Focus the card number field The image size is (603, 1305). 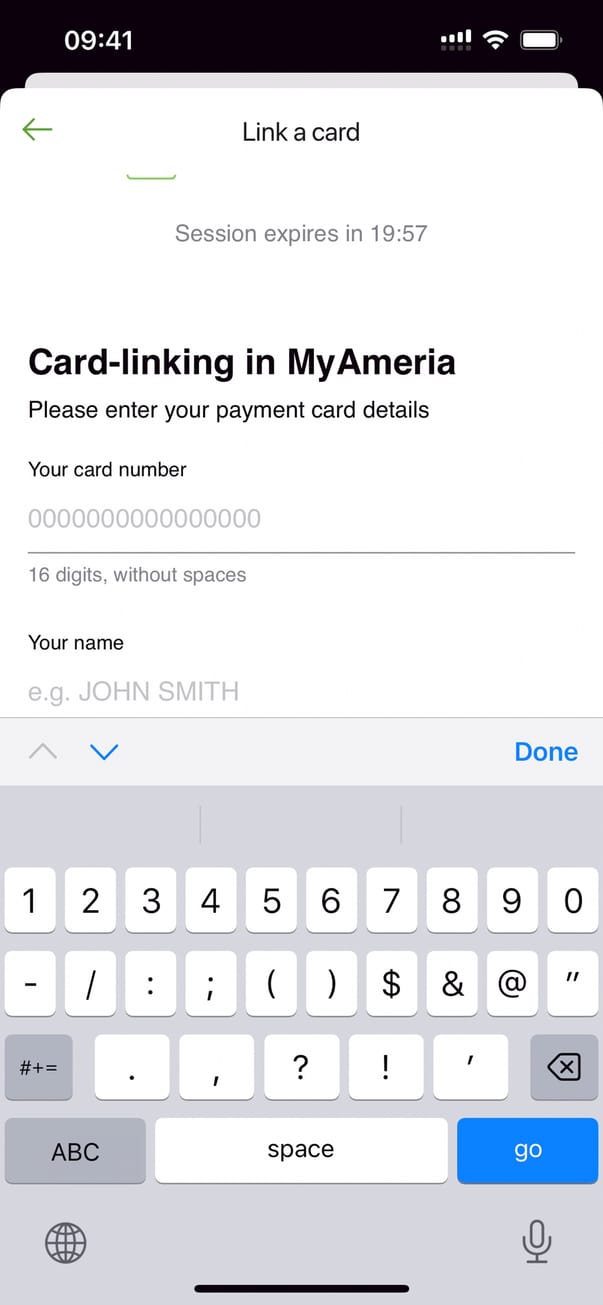coord(300,519)
